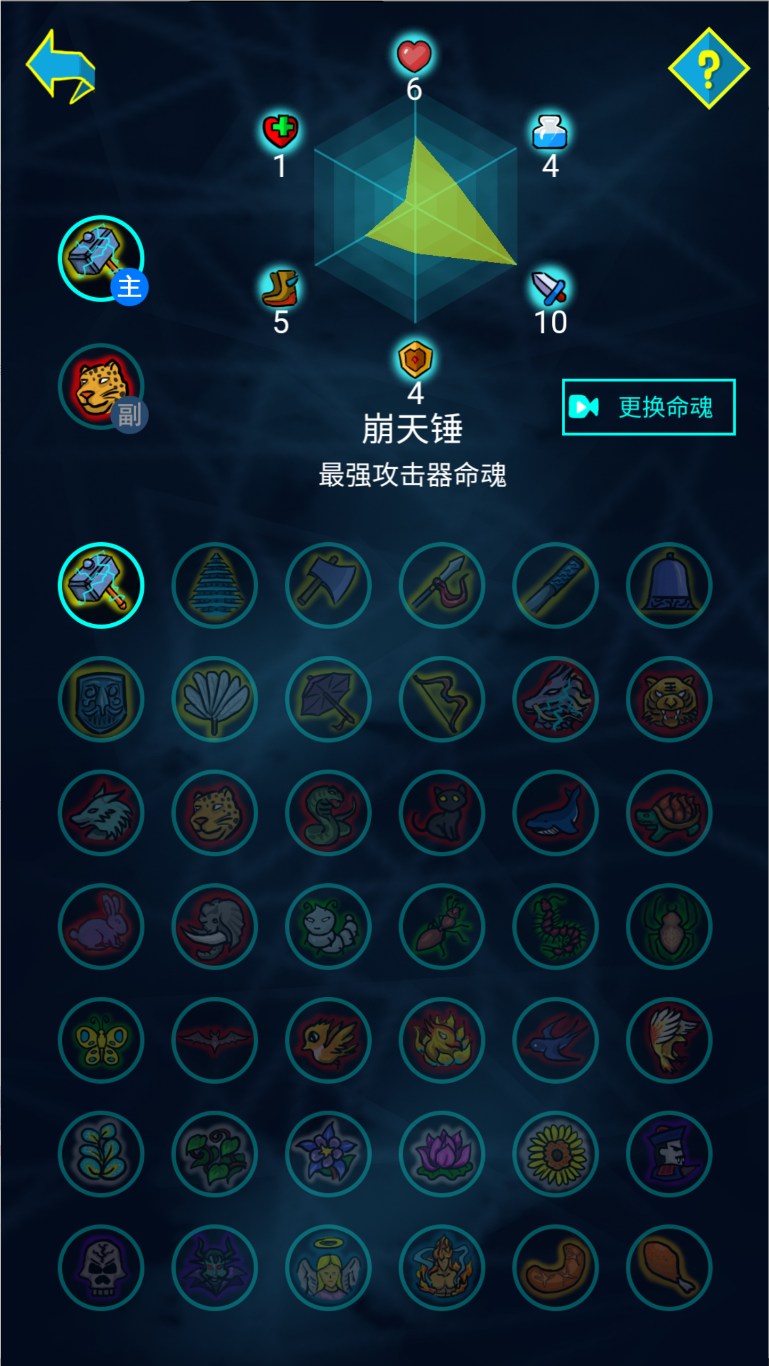Pick the tiger soul icon

tap(669, 699)
